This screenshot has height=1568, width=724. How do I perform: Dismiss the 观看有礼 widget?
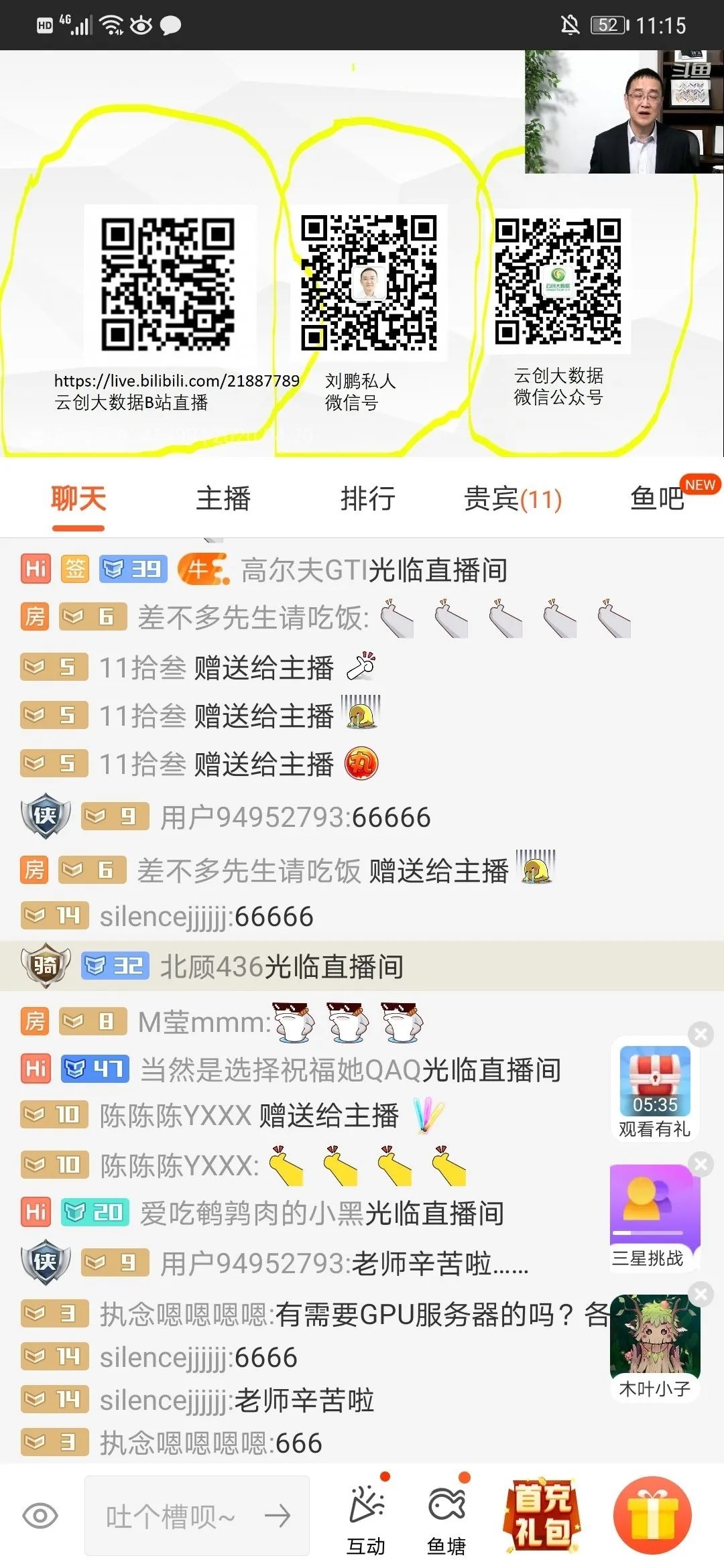coord(701,1034)
